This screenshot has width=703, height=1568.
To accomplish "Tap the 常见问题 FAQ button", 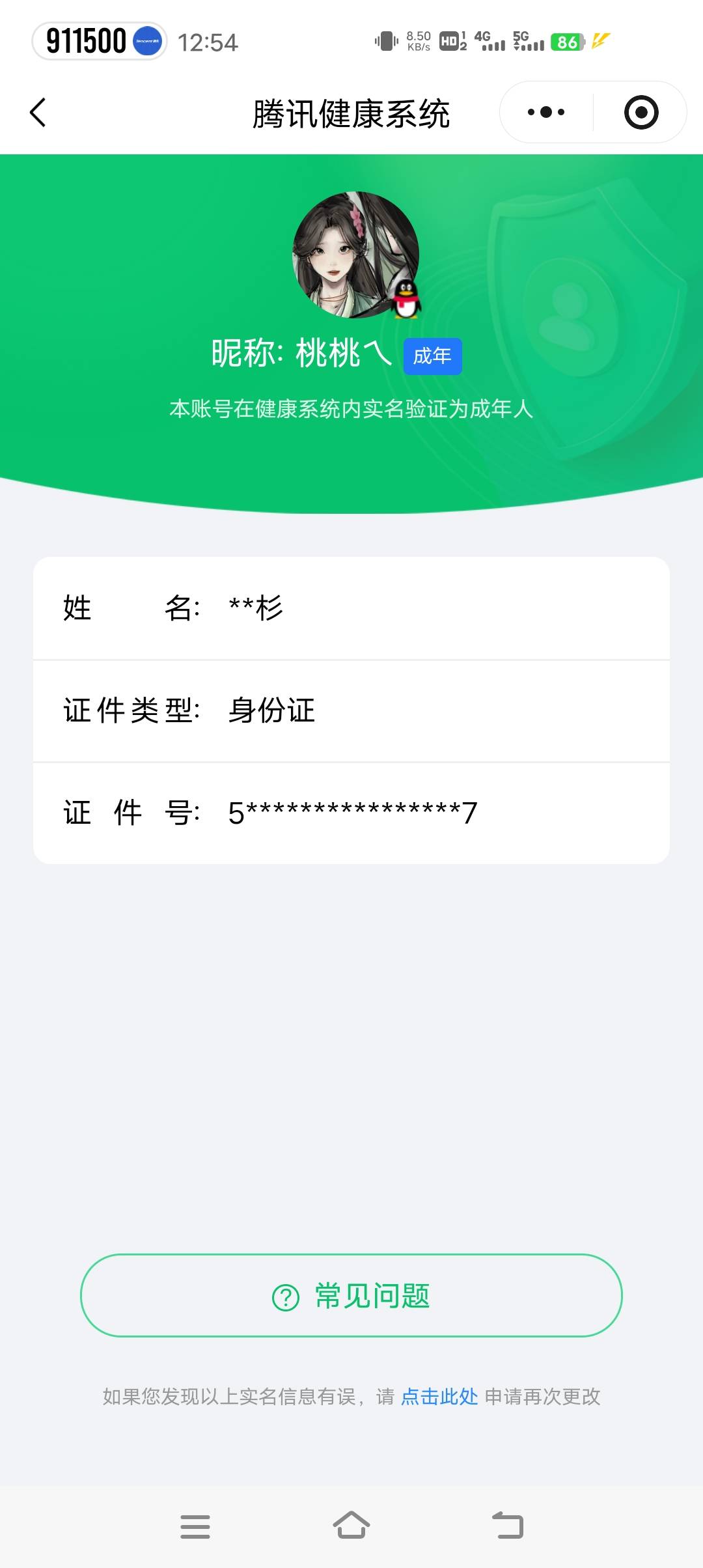I will pyautogui.click(x=351, y=1296).
